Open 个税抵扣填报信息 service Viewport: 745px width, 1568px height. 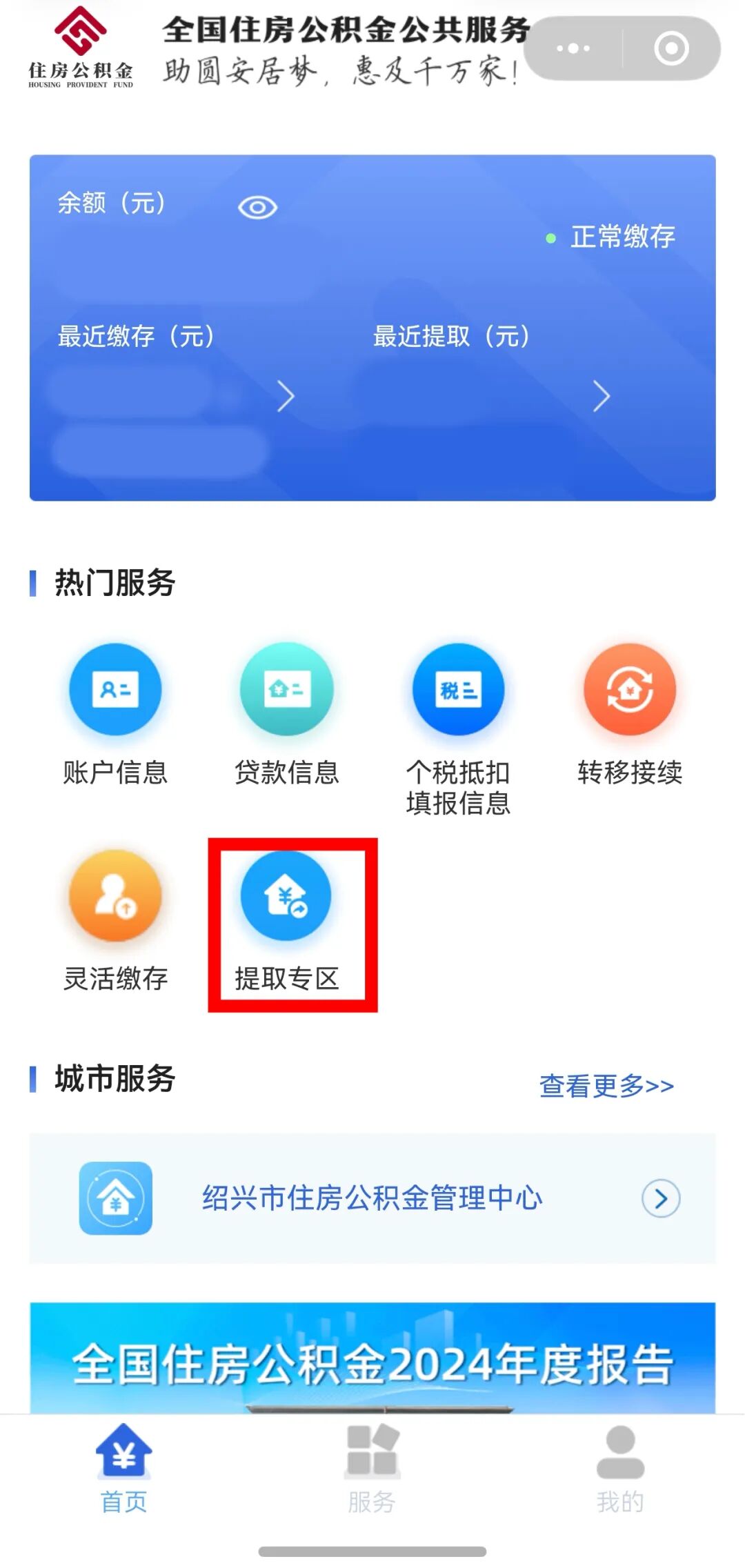(x=458, y=690)
